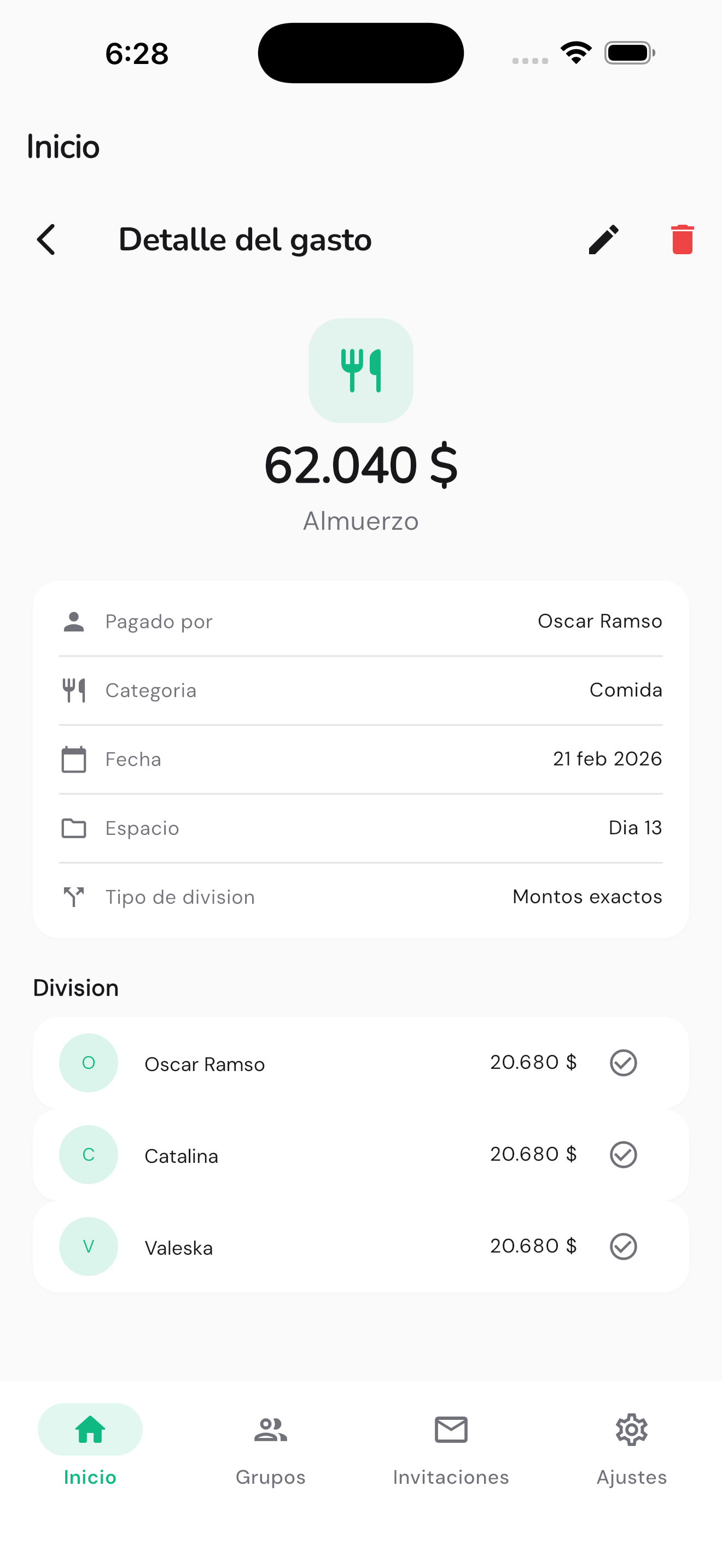Go back from Detalle del gasto
Screen dimensions: 722x1568
(x=46, y=239)
